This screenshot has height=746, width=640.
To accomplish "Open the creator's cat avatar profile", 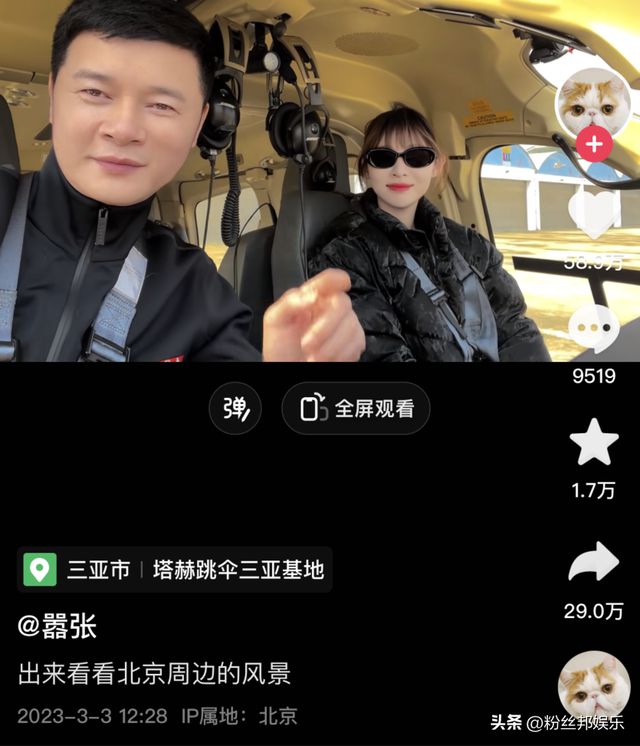I will 594,100.
